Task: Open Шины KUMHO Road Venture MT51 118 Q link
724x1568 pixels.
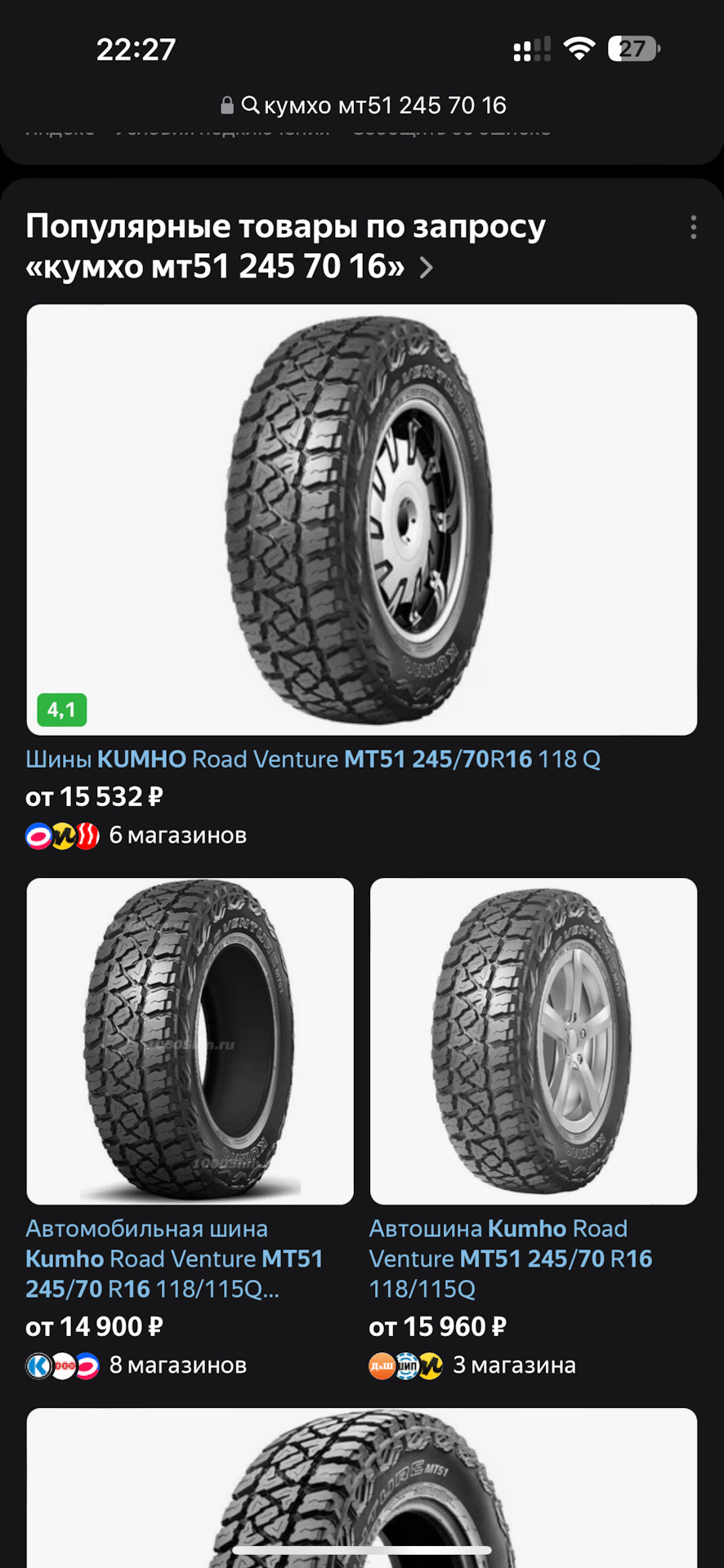Action: 313,759
